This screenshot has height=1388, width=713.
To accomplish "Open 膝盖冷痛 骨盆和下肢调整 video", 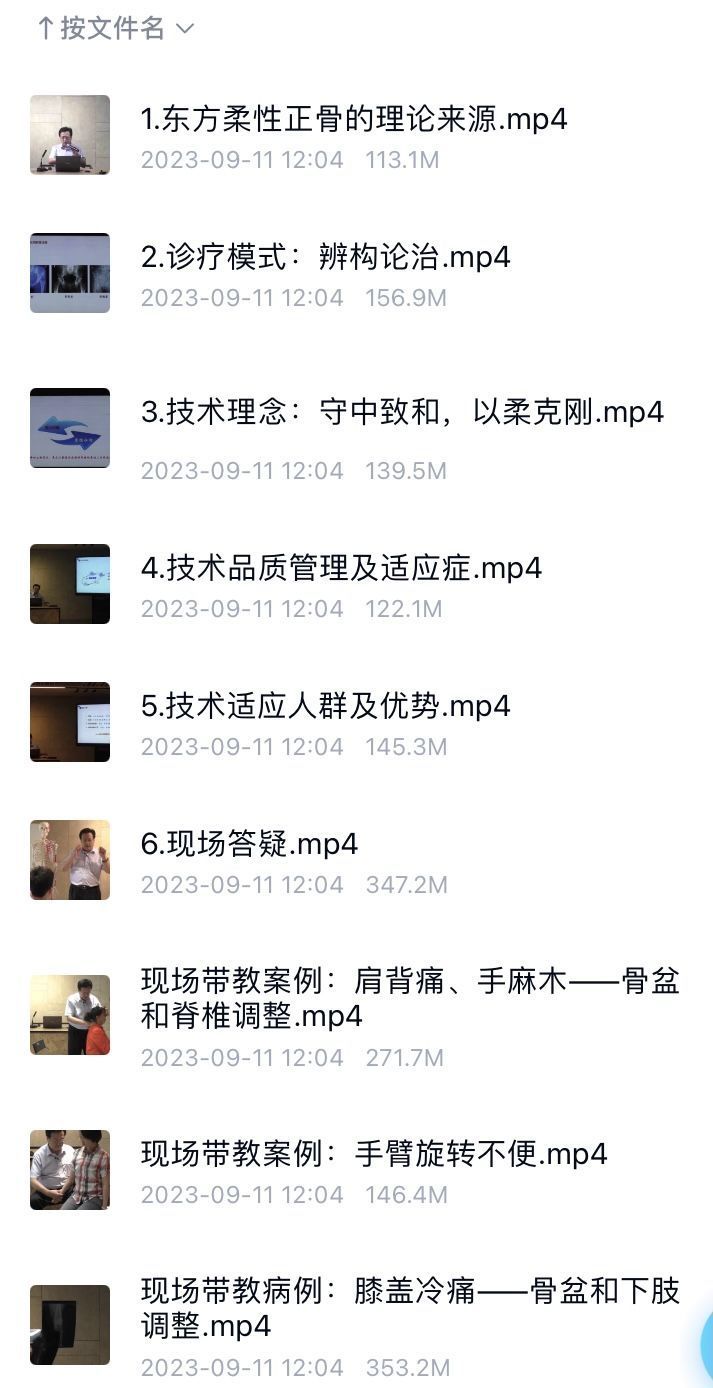I will [x=410, y=1308].
